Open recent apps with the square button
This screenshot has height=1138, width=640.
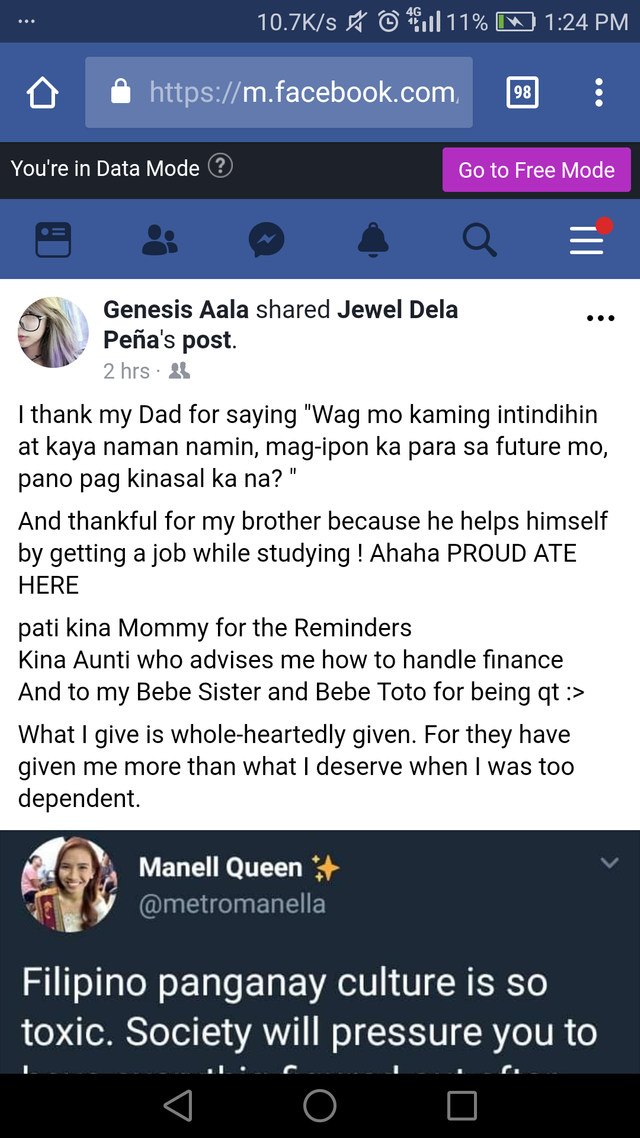tap(461, 1105)
